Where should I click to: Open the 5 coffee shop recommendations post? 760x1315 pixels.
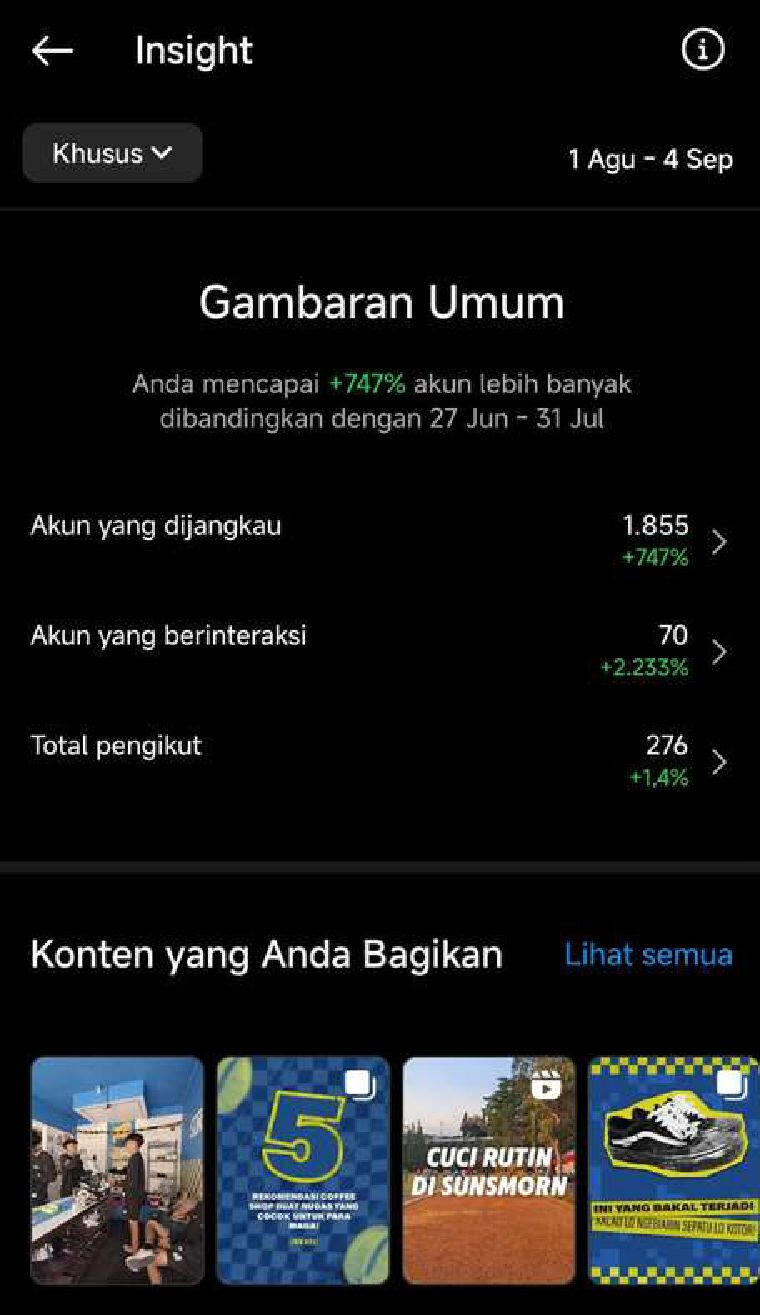coord(303,1170)
